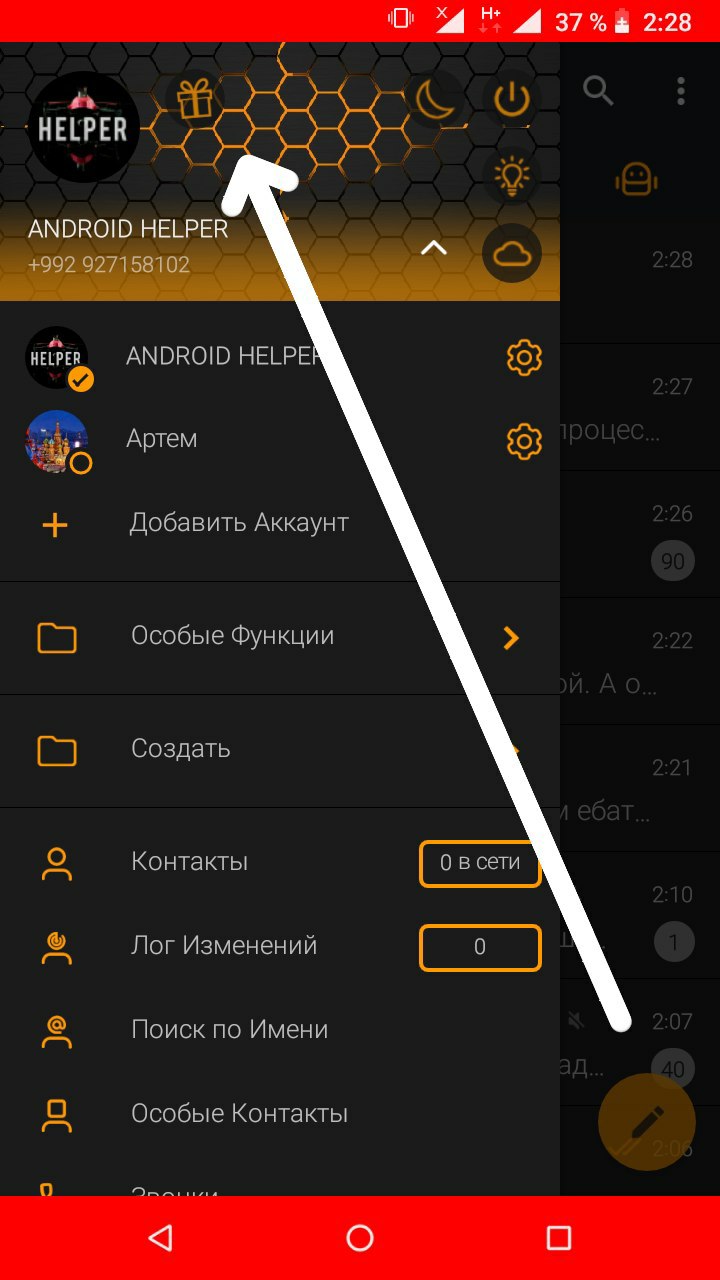This screenshot has height=1280, width=720.
Task: Toggle night mode with the moon icon
Action: tap(435, 98)
